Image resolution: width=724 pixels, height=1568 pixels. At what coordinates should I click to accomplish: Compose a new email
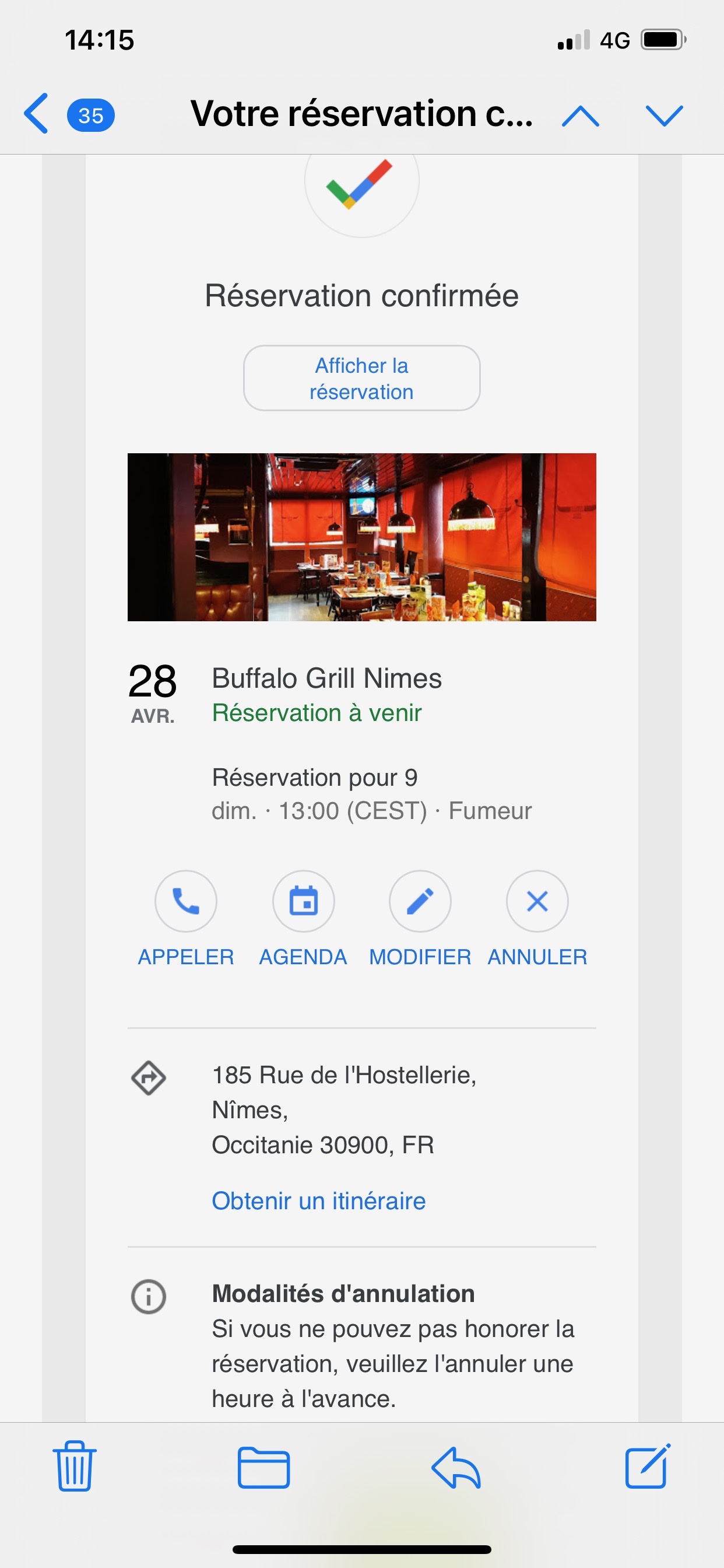coord(647,1466)
